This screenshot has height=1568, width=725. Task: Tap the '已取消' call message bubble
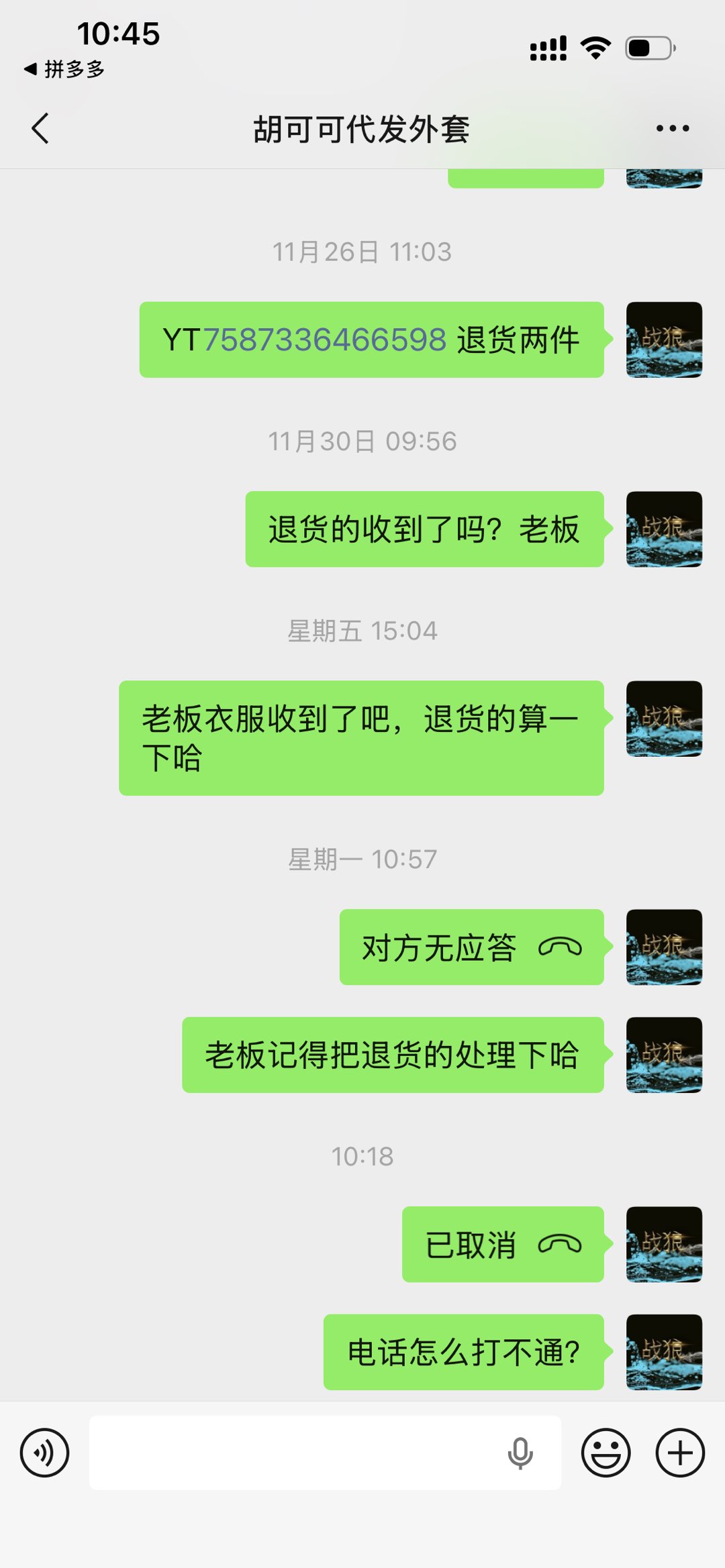point(502,1245)
